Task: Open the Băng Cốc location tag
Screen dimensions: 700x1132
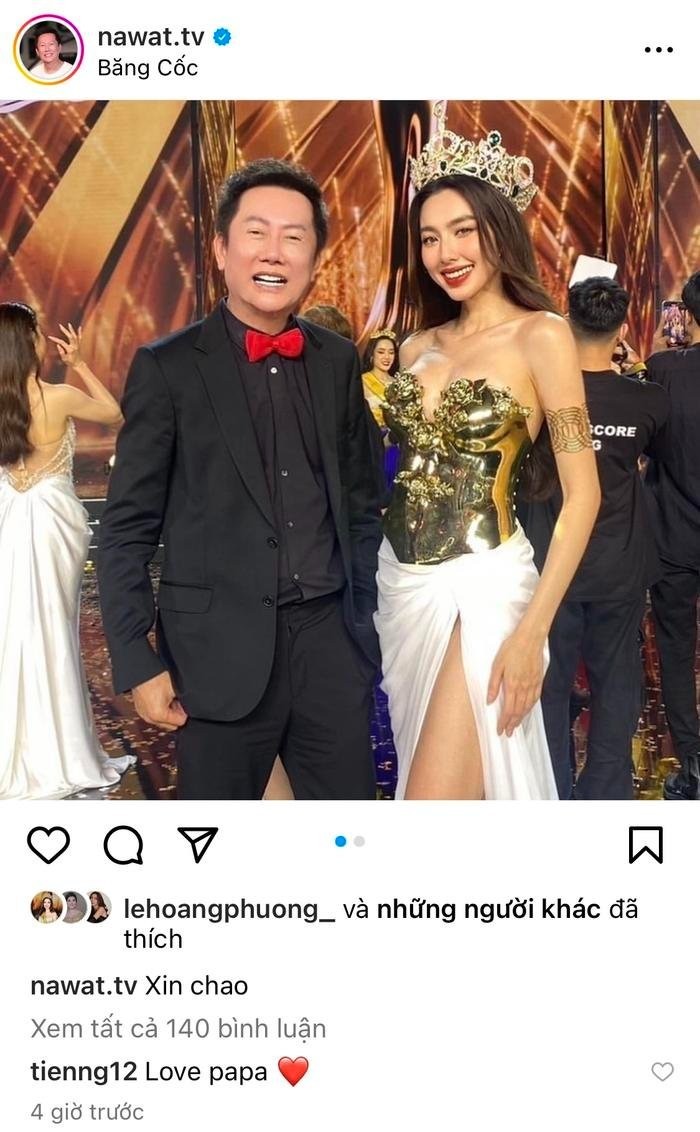Action: pyautogui.click(x=147, y=68)
